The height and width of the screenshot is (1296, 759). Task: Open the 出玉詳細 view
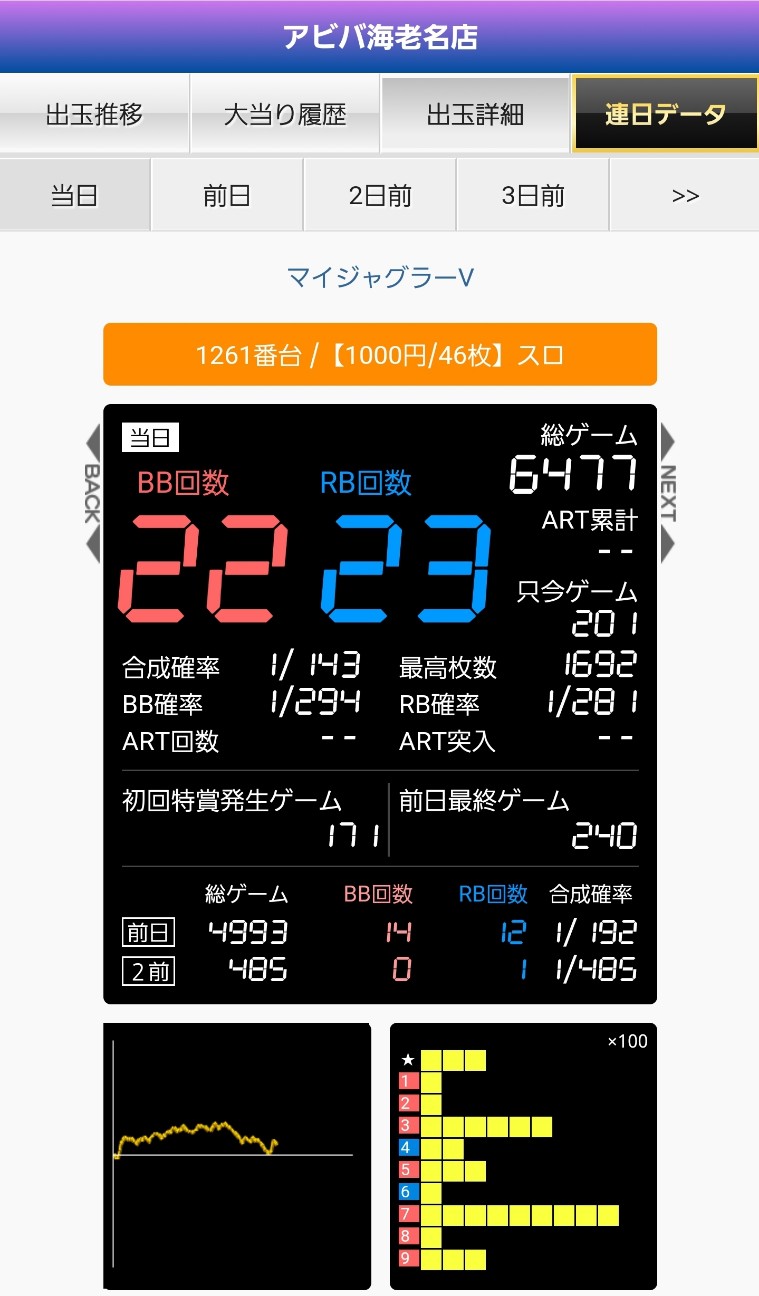[474, 113]
